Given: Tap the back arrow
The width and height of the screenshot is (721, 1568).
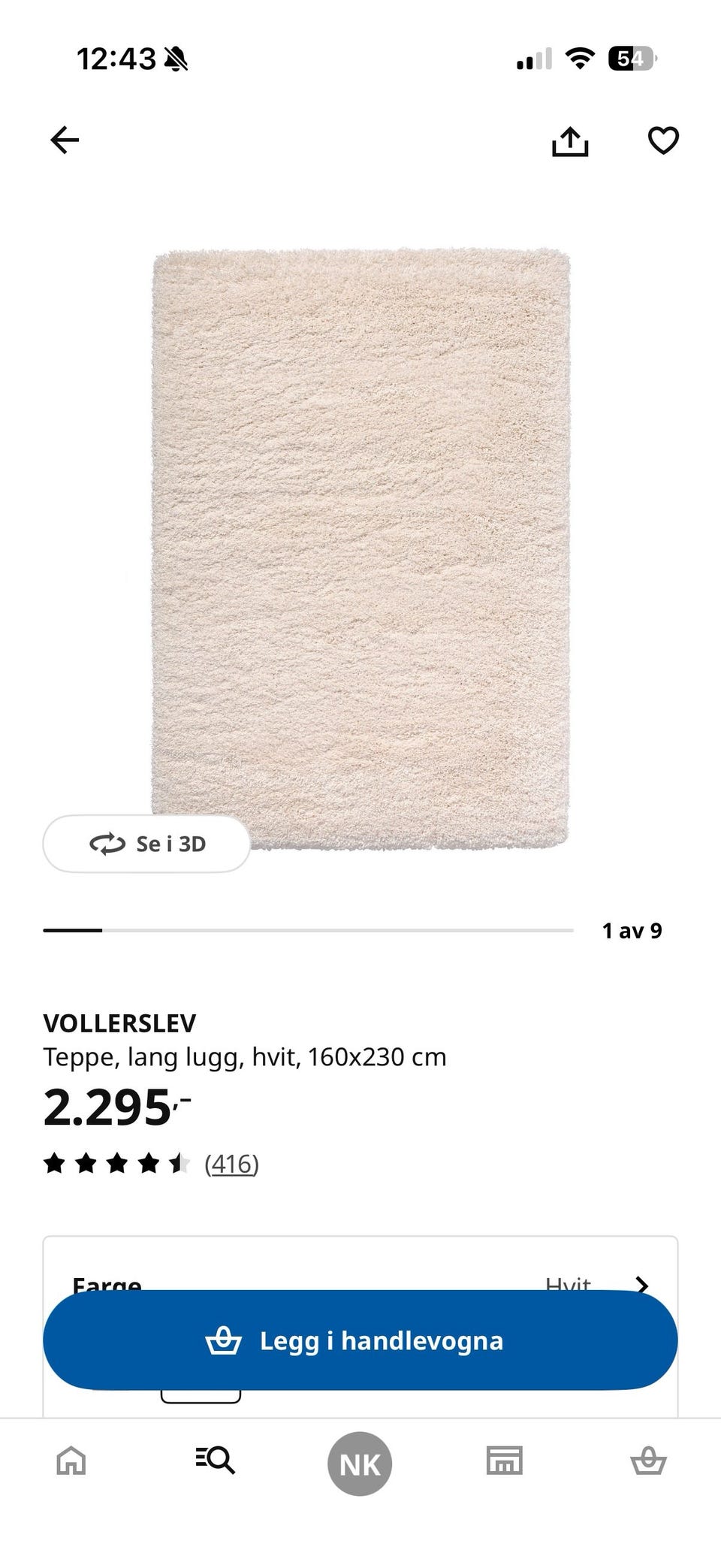Looking at the screenshot, I should point(65,140).
